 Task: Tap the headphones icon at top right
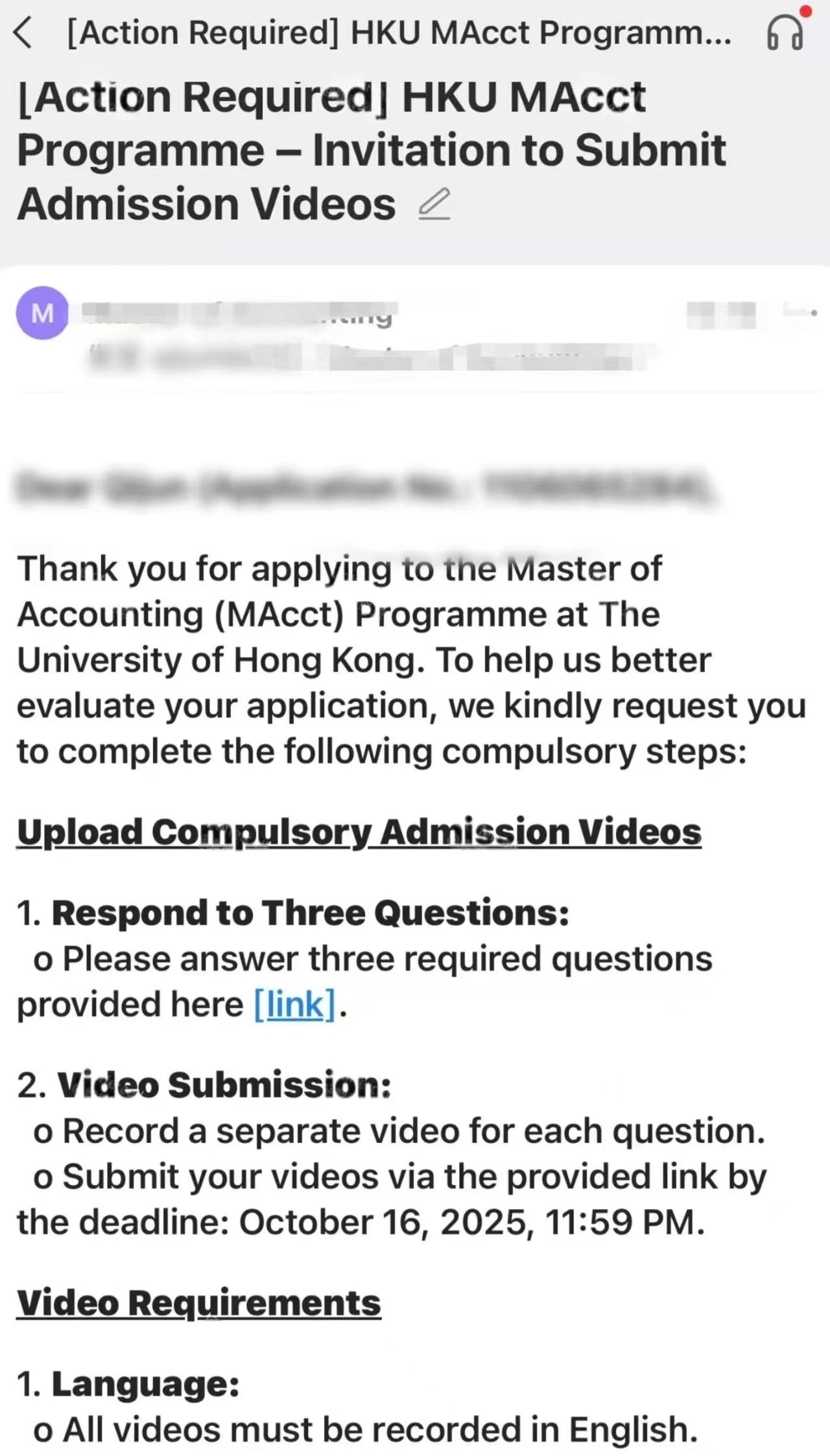click(x=786, y=34)
